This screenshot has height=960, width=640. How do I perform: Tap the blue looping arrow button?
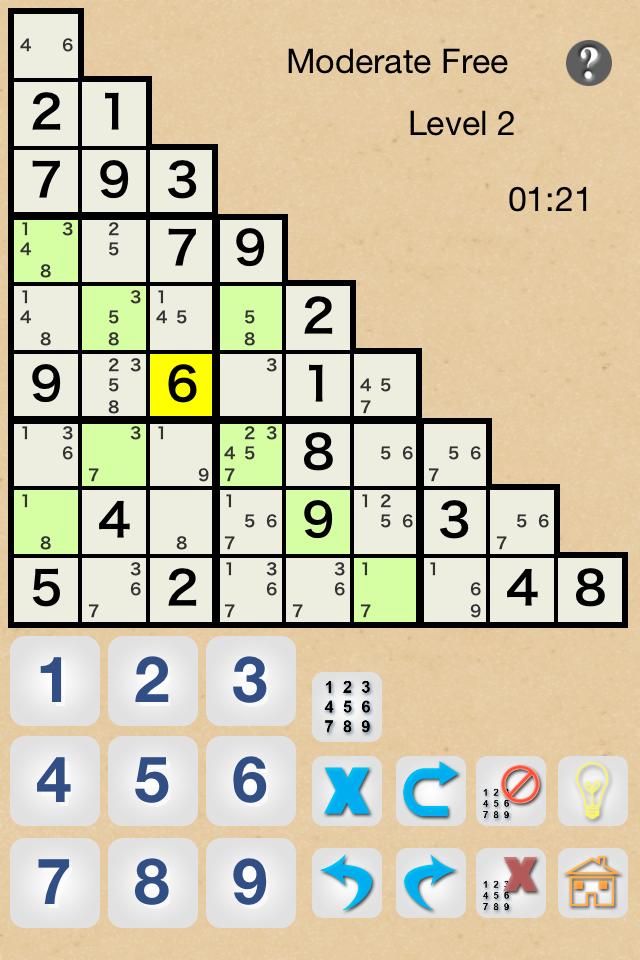coord(430,791)
